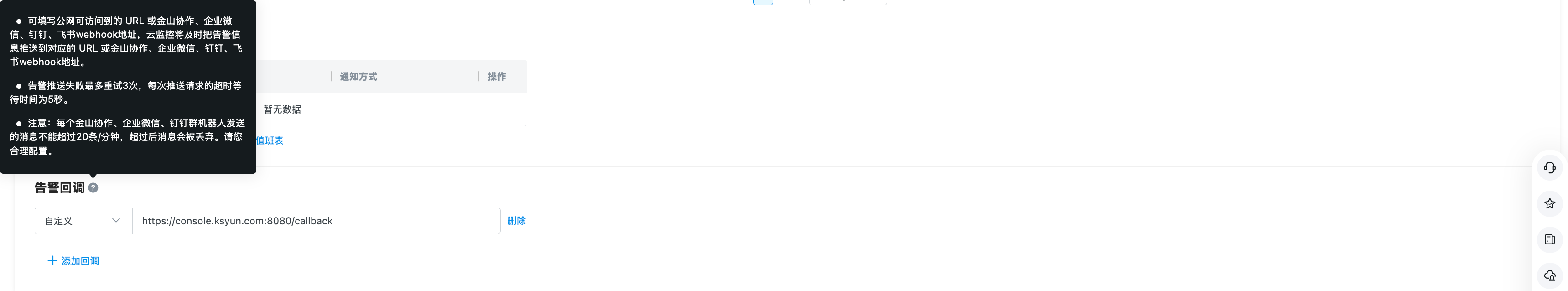The width and height of the screenshot is (1568, 291).
Task: Select 删除 to remove the callback
Action: (516, 221)
